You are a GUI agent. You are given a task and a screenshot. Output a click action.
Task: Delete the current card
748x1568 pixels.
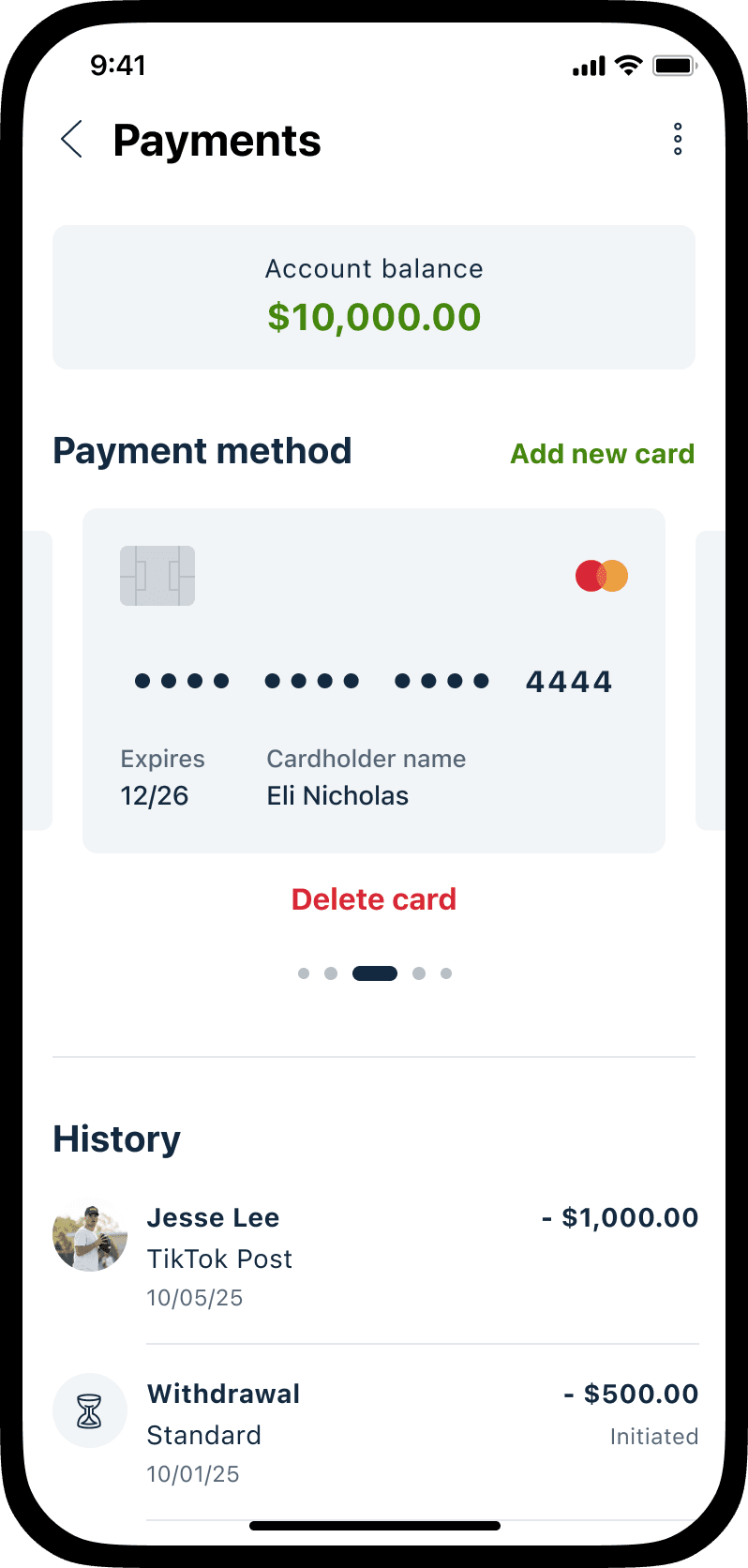coord(373,899)
